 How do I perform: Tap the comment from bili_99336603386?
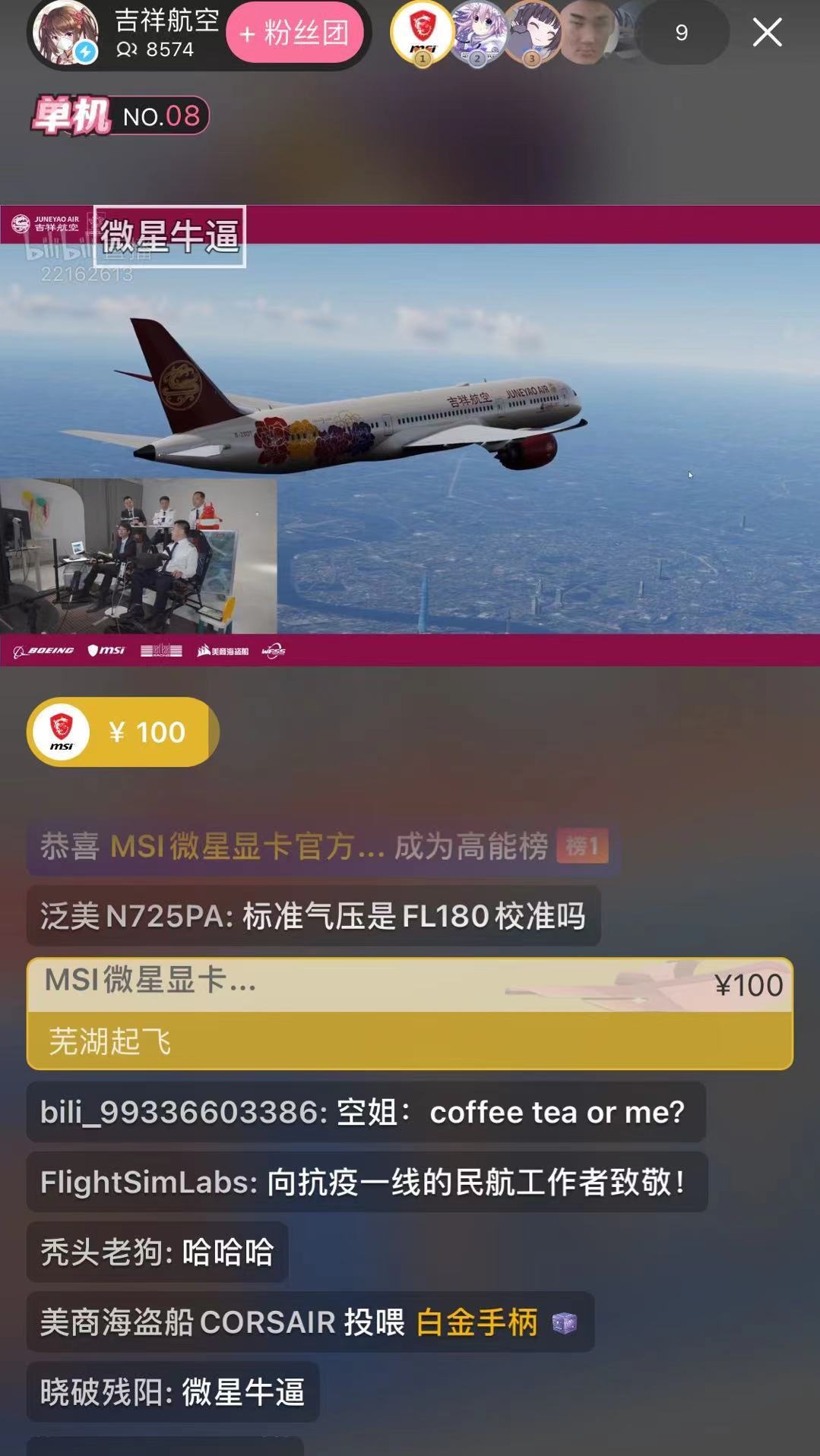(x=365, y=1113)
